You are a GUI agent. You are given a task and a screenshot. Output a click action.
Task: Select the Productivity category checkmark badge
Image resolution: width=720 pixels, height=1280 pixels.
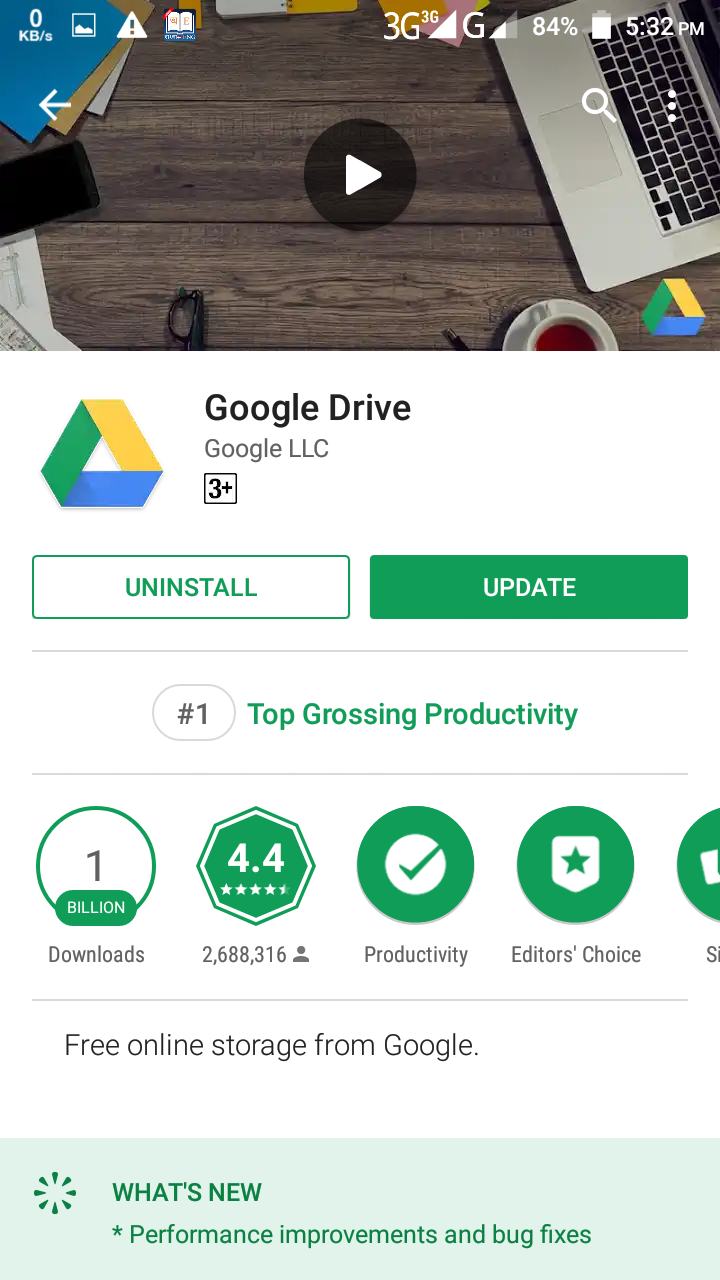pos(416,865)
